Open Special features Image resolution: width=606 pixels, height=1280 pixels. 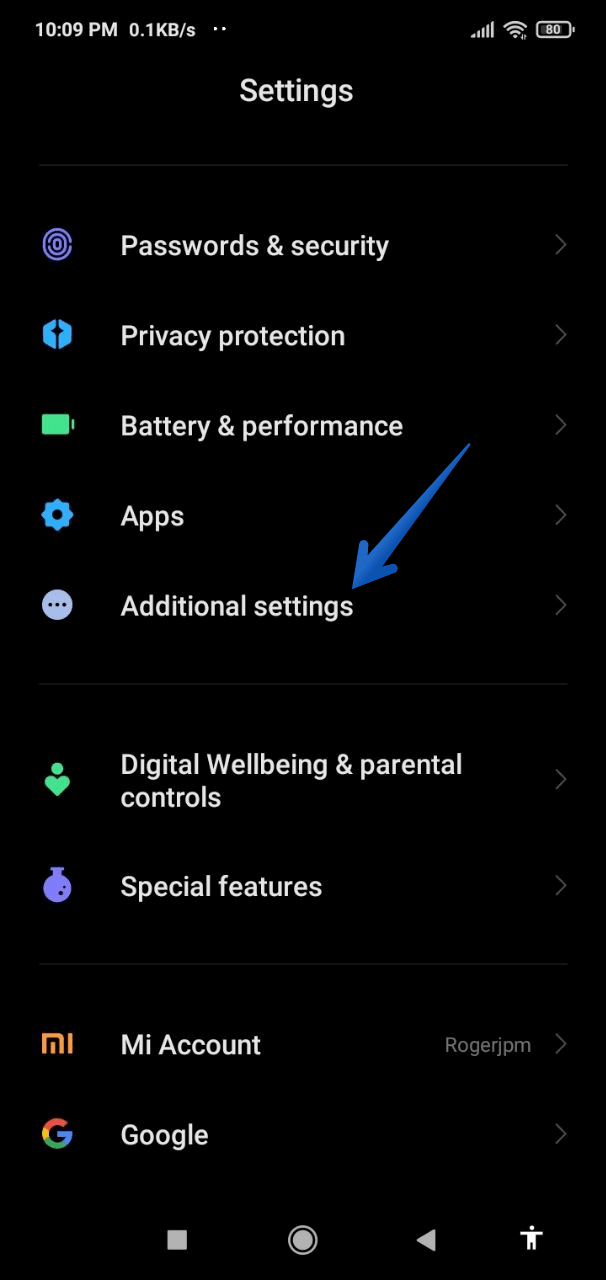[x=303, y=886]
